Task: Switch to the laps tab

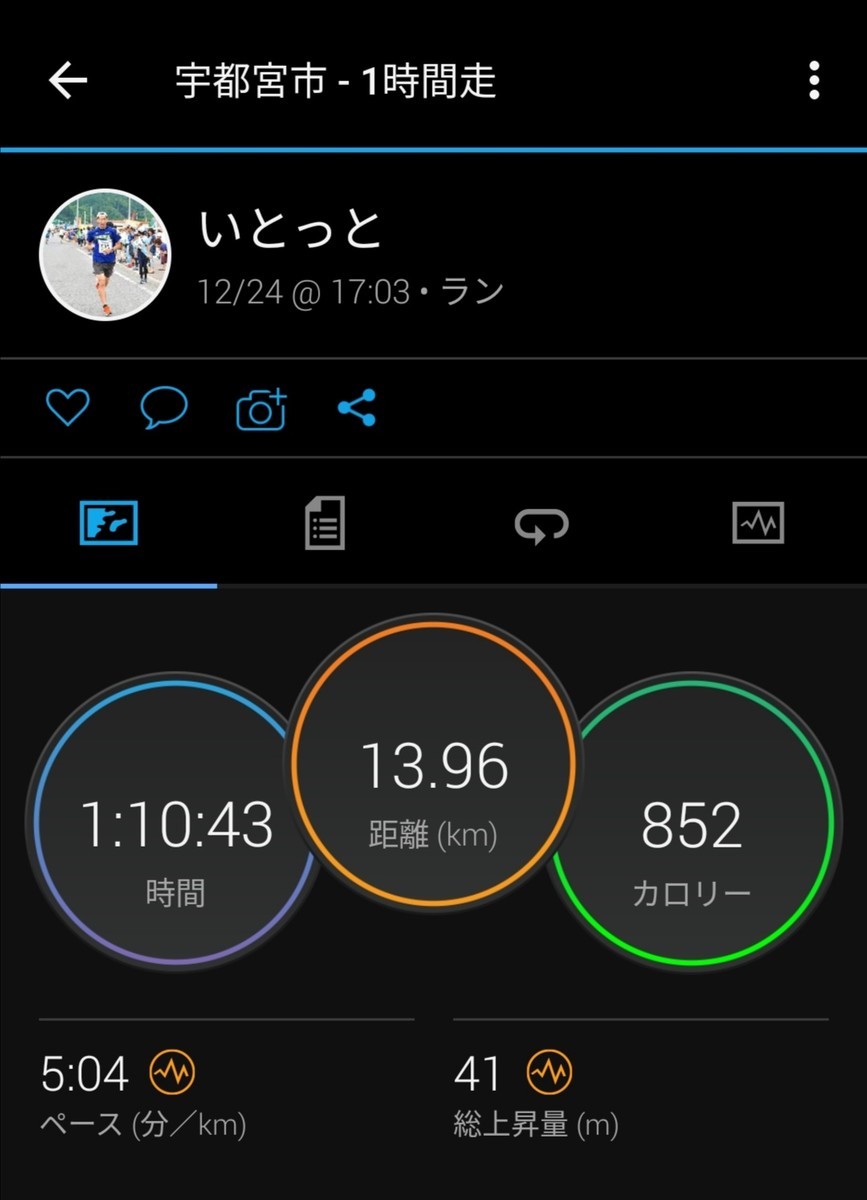Action: click(541, 523)
